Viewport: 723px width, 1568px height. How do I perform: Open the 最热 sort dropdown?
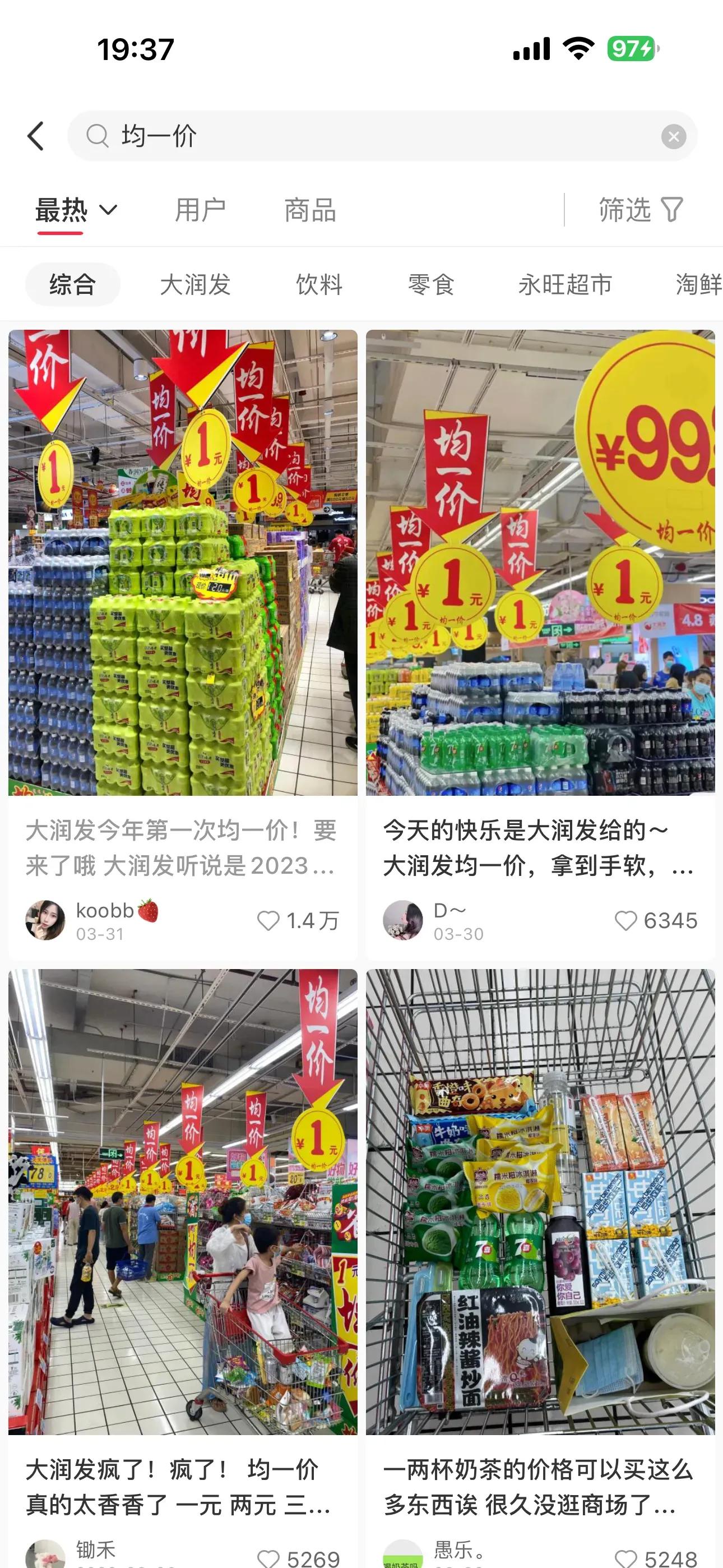[x=61, y=209]
